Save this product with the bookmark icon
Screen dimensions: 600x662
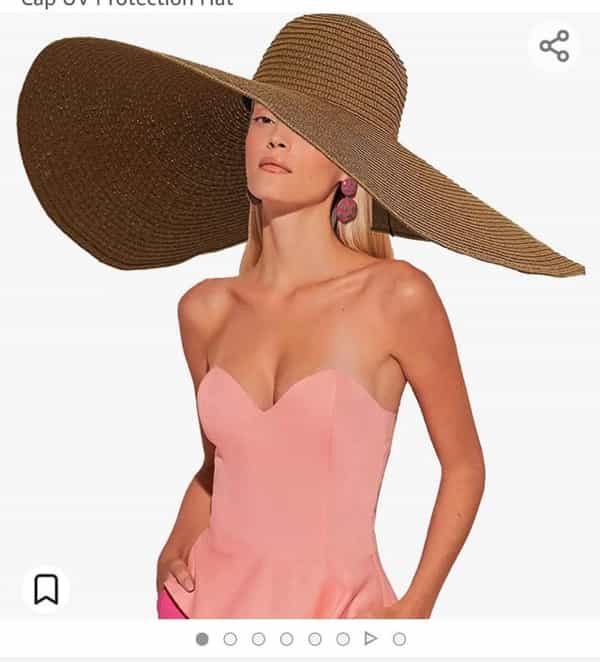pos(46,589)
